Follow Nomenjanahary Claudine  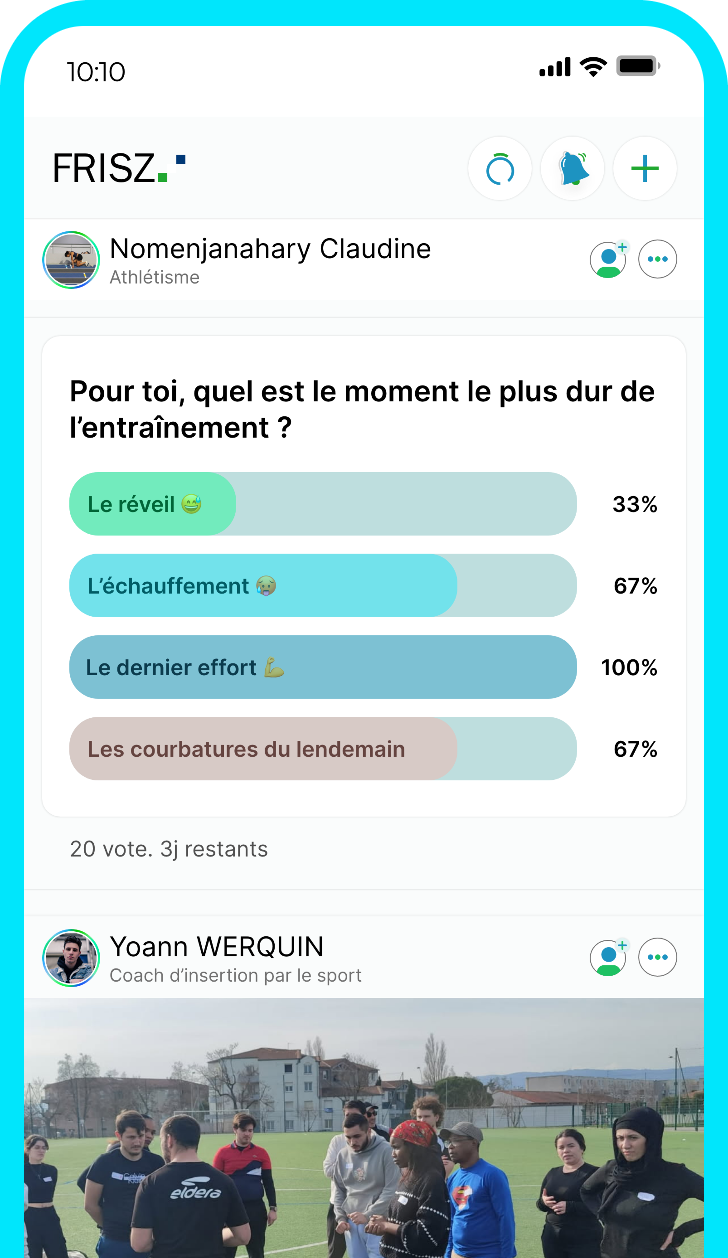(x=608, y=259)
